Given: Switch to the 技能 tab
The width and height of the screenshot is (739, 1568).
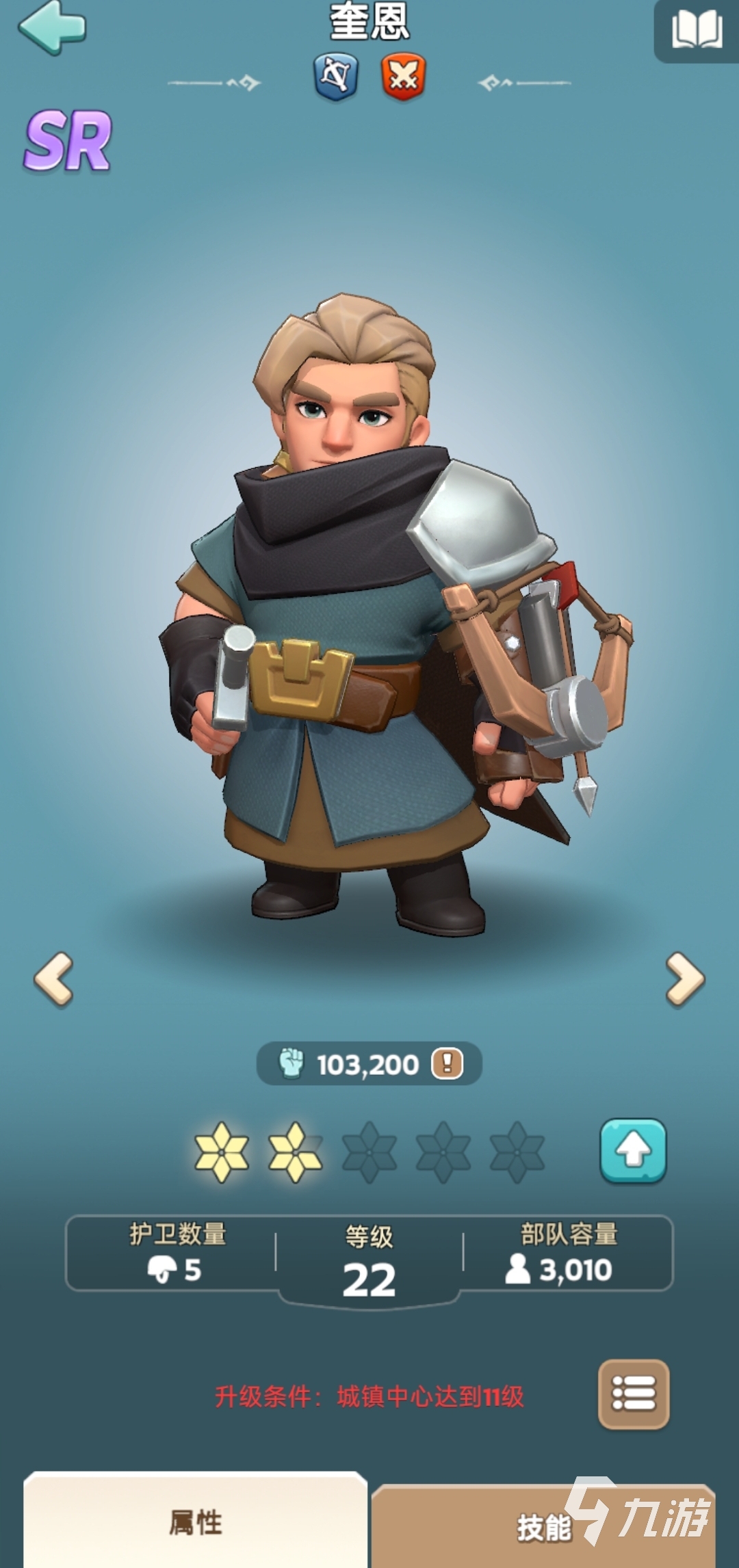Looking at the screenshot, I should coord(543,1527).
